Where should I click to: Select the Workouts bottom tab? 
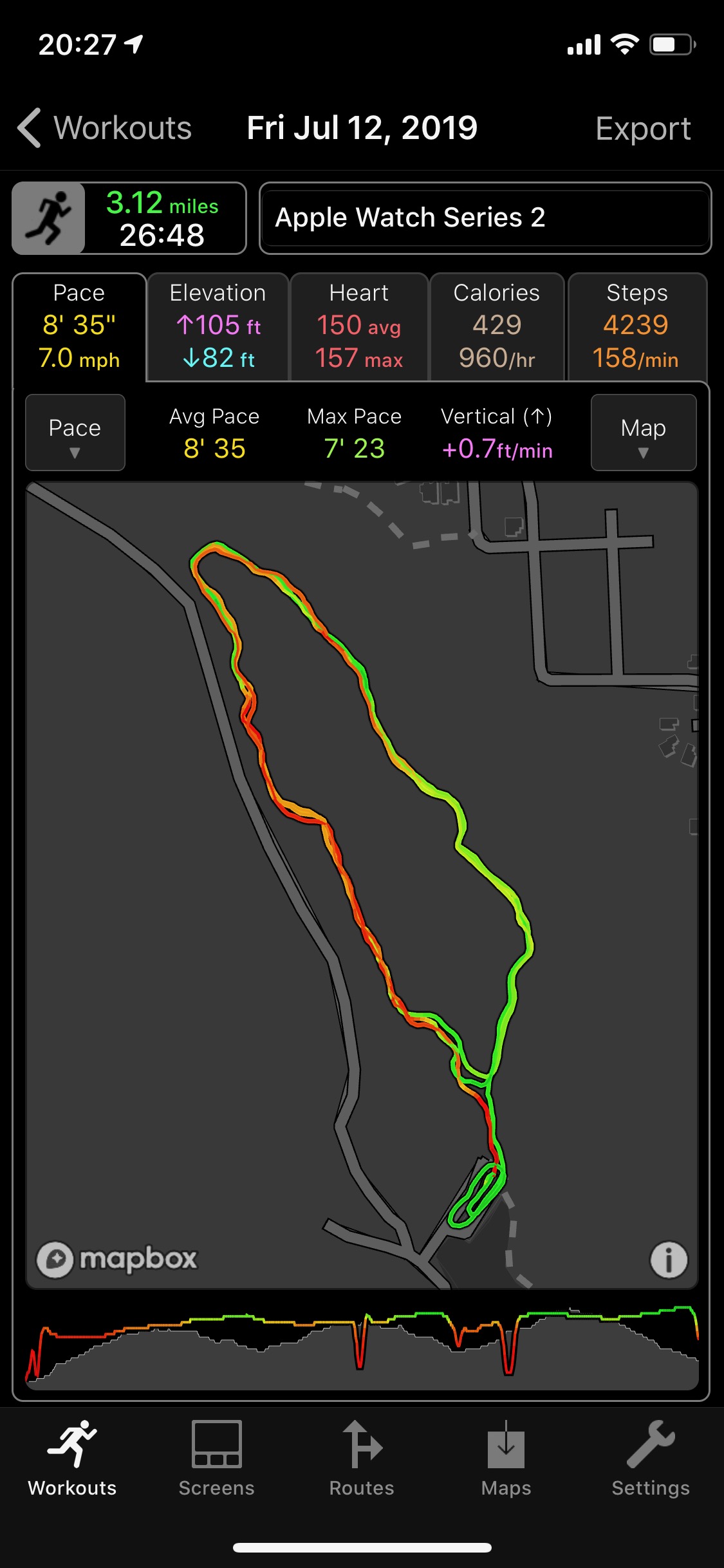point(72,1459)
